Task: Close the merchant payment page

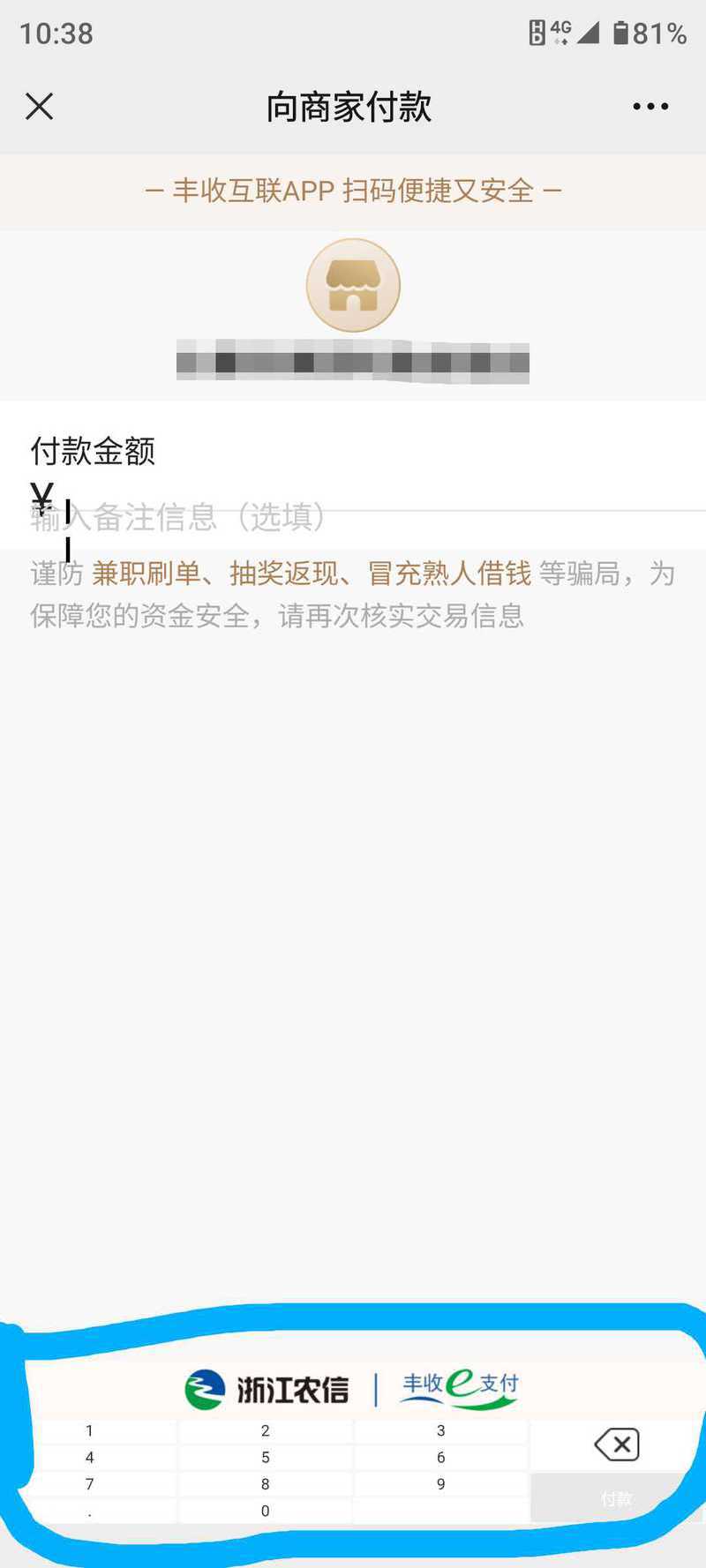Action: point(40,107)
